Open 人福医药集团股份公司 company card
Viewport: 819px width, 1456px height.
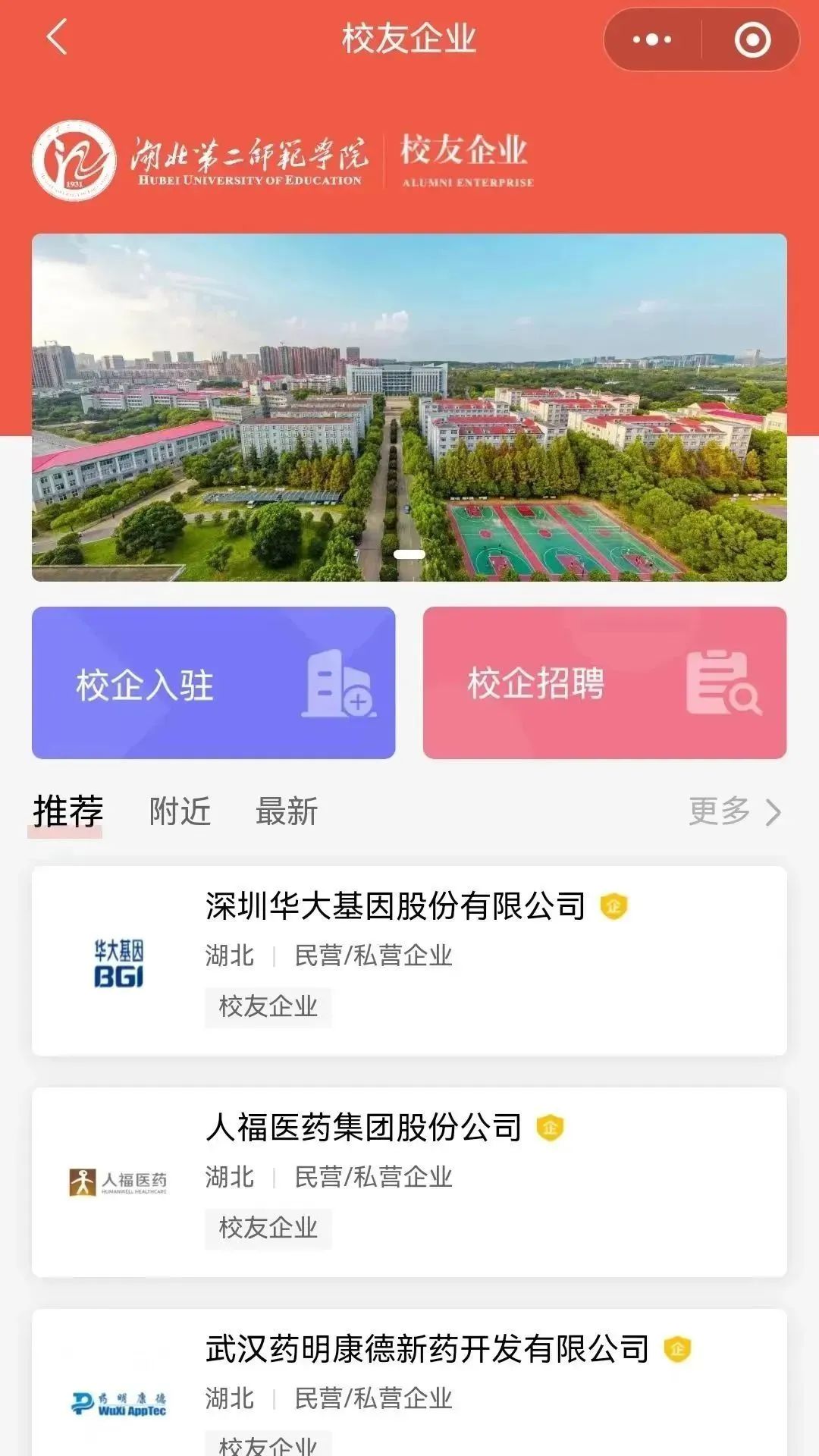409,1181
